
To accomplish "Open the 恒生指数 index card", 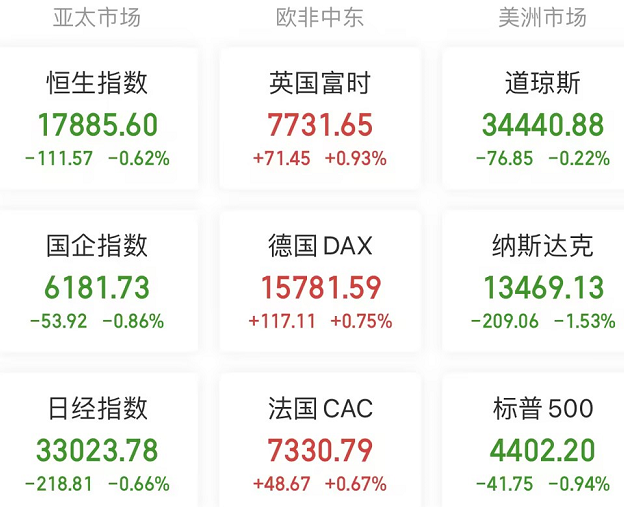I will [98, 118].
